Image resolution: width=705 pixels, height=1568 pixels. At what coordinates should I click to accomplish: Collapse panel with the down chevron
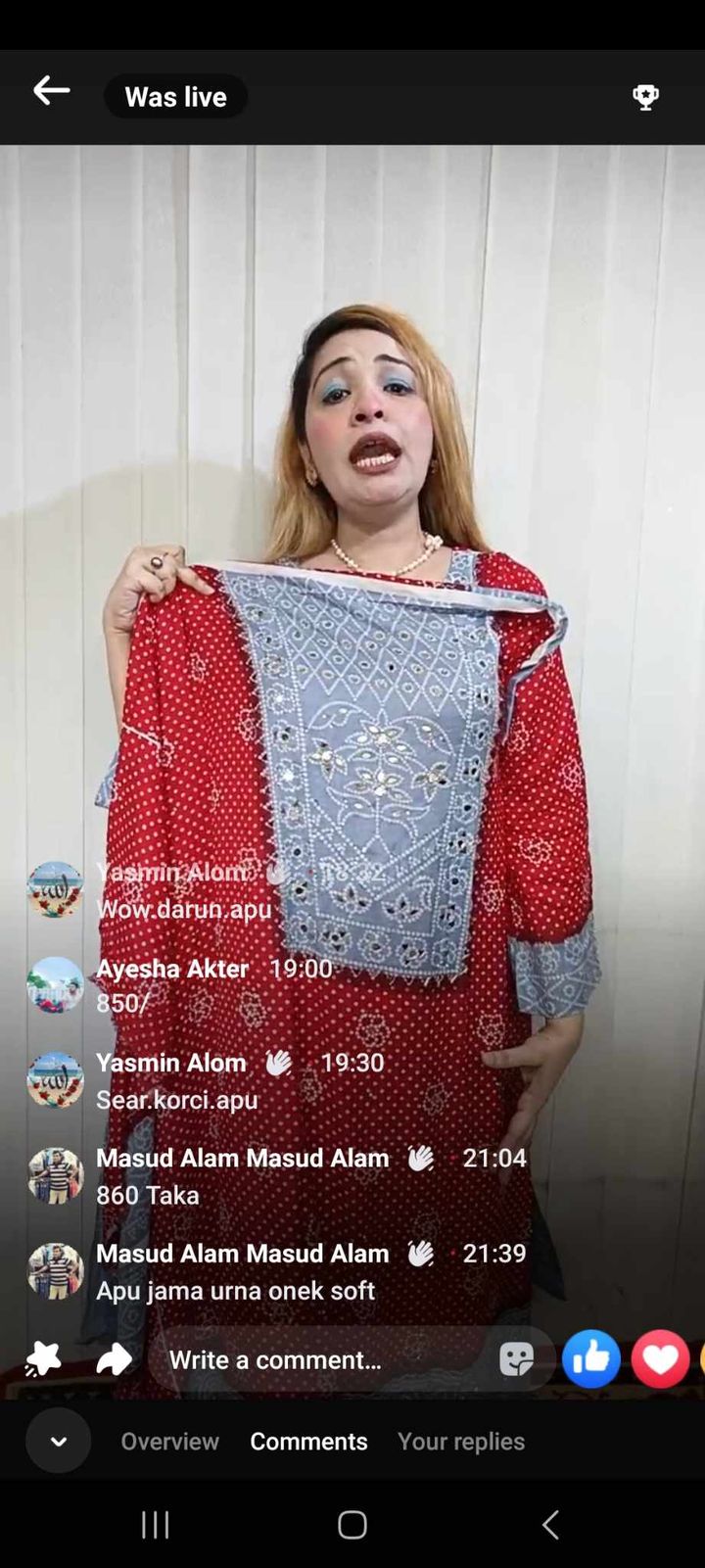pos(58,1441)
